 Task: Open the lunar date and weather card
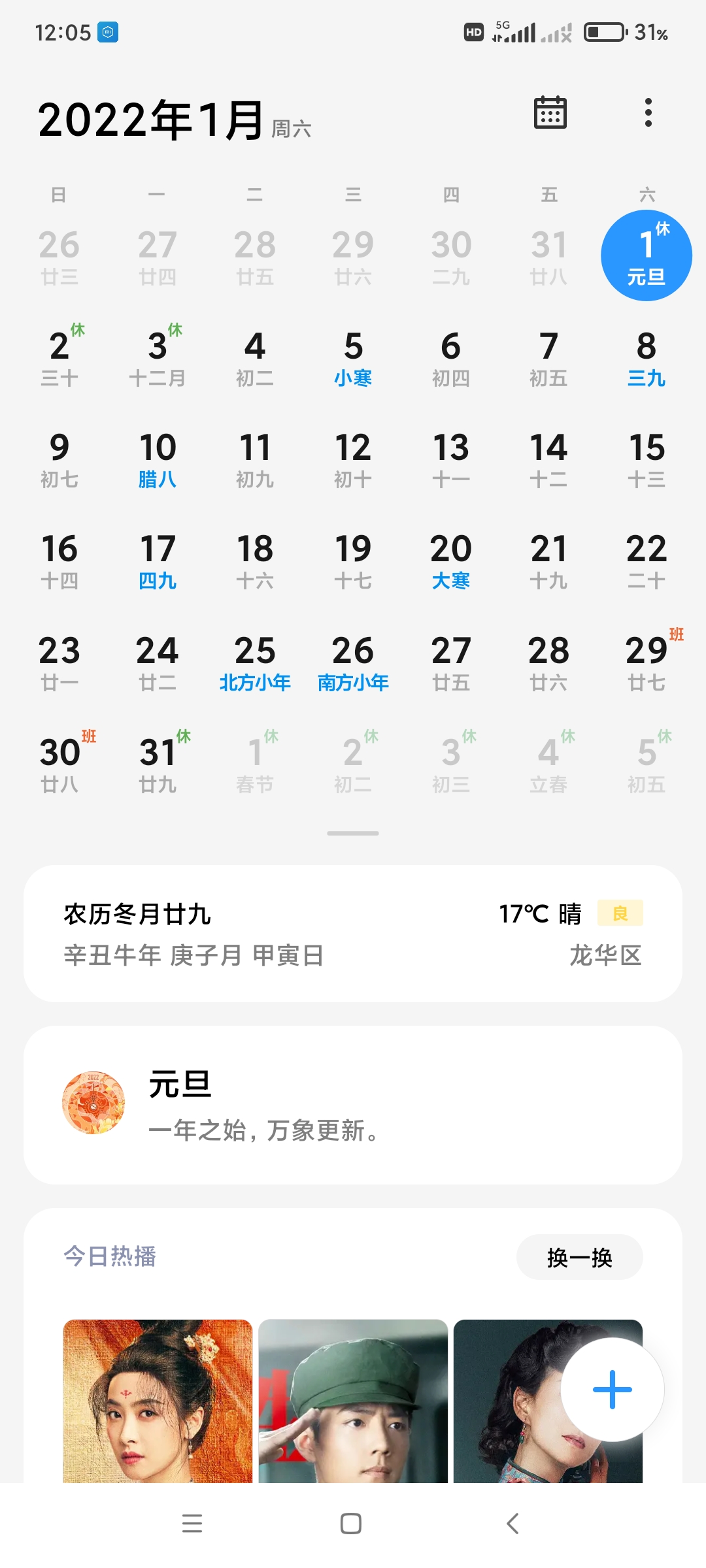353,934
